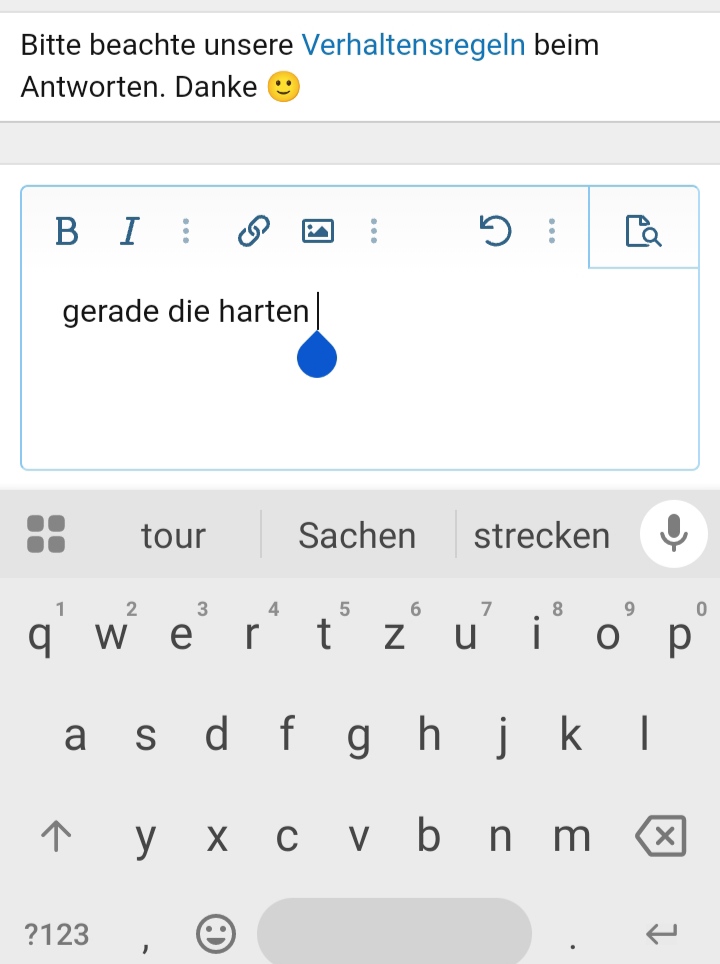
Task: Choose the suggestion "Sachen"
Action: (x=357, y=536)
